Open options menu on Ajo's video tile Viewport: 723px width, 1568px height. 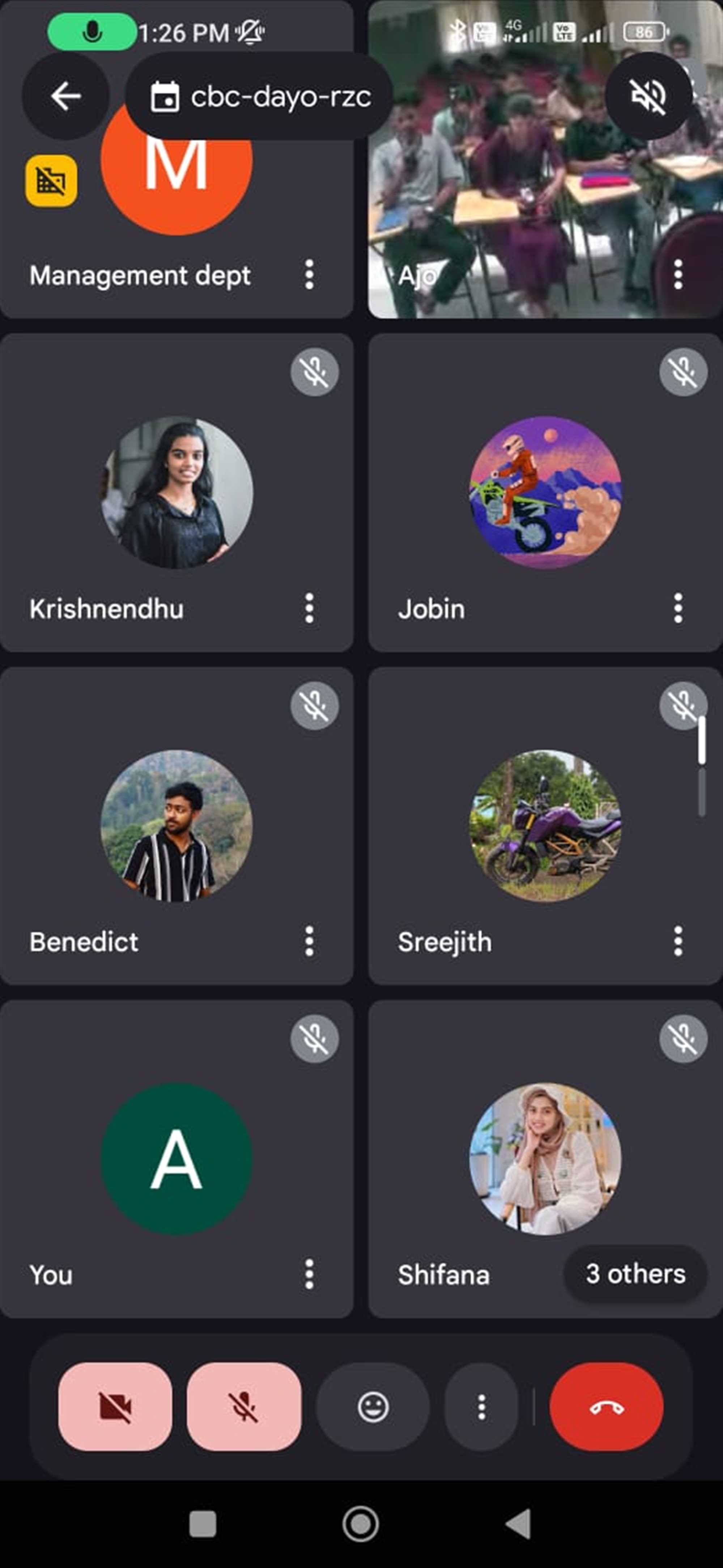click(678, 275)
